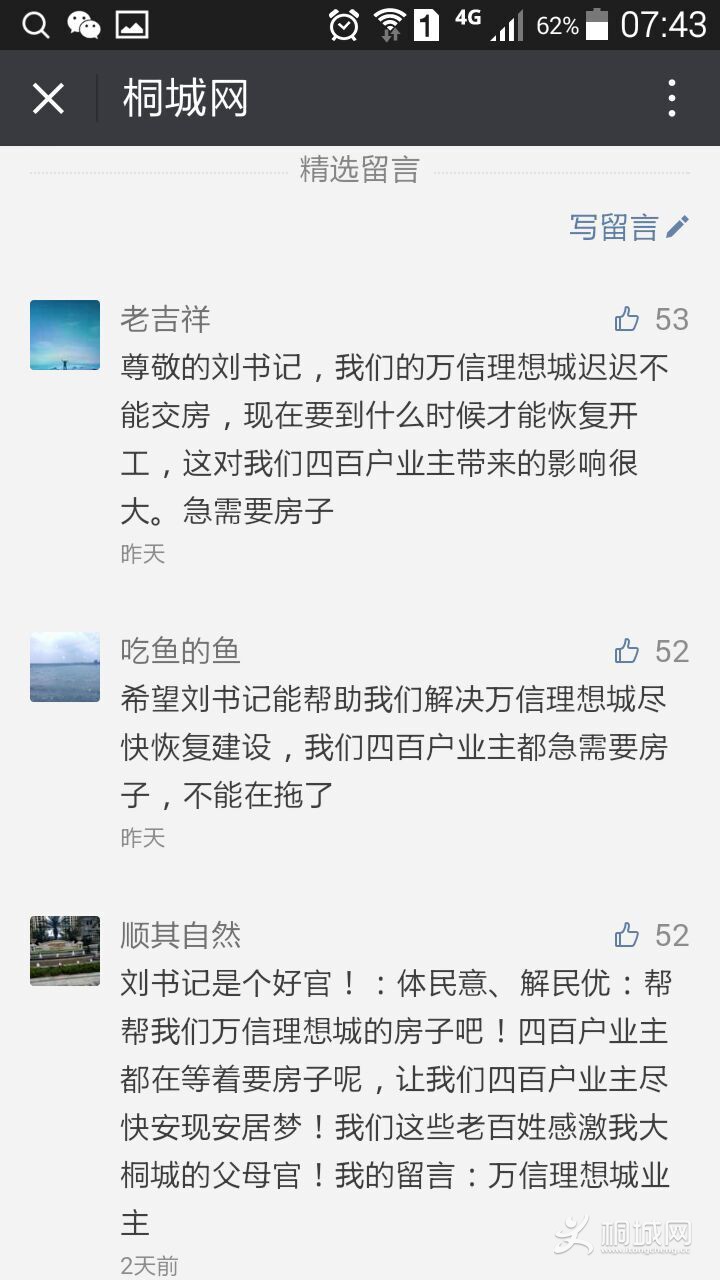Open the three-dot overflow menu
720x1280 pixels.
coord(672,99)
